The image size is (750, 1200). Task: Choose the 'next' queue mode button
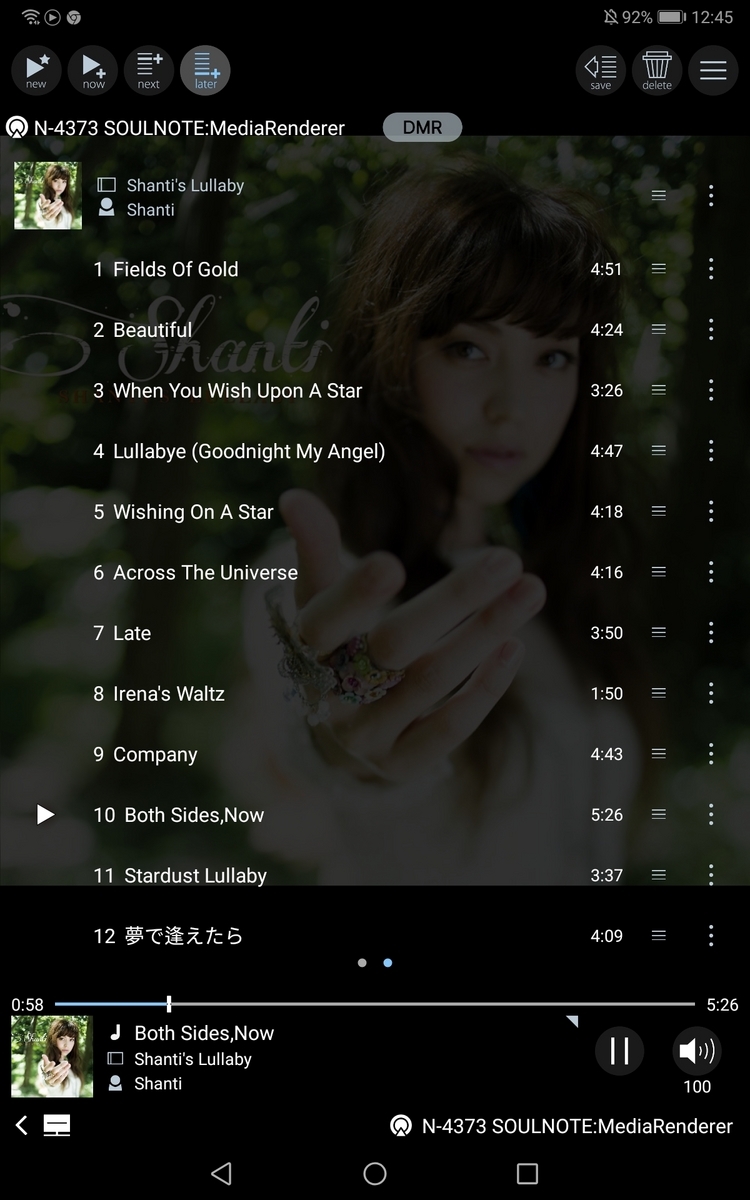(149, 71)
